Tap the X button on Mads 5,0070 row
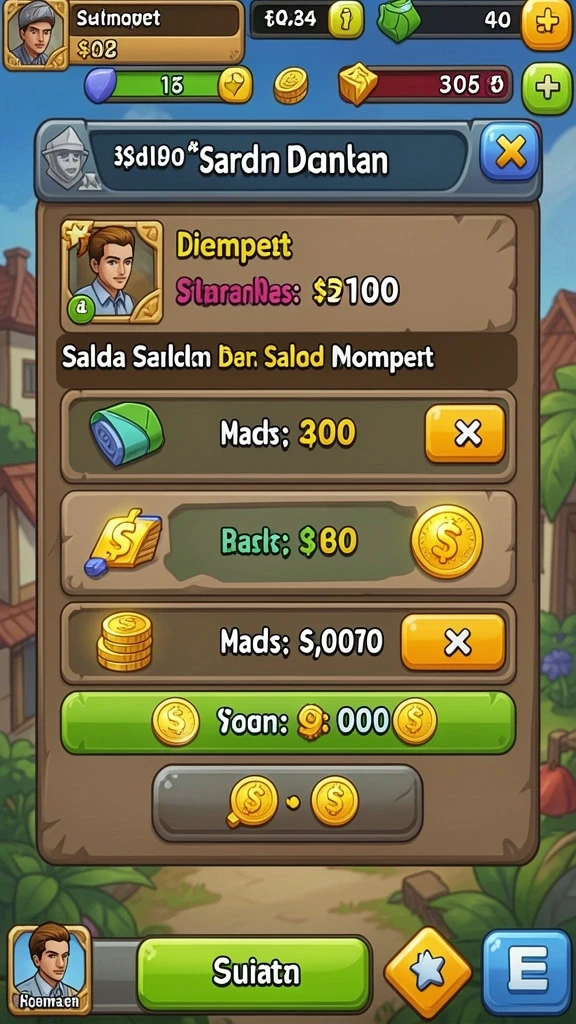 (x=453, y=643)
